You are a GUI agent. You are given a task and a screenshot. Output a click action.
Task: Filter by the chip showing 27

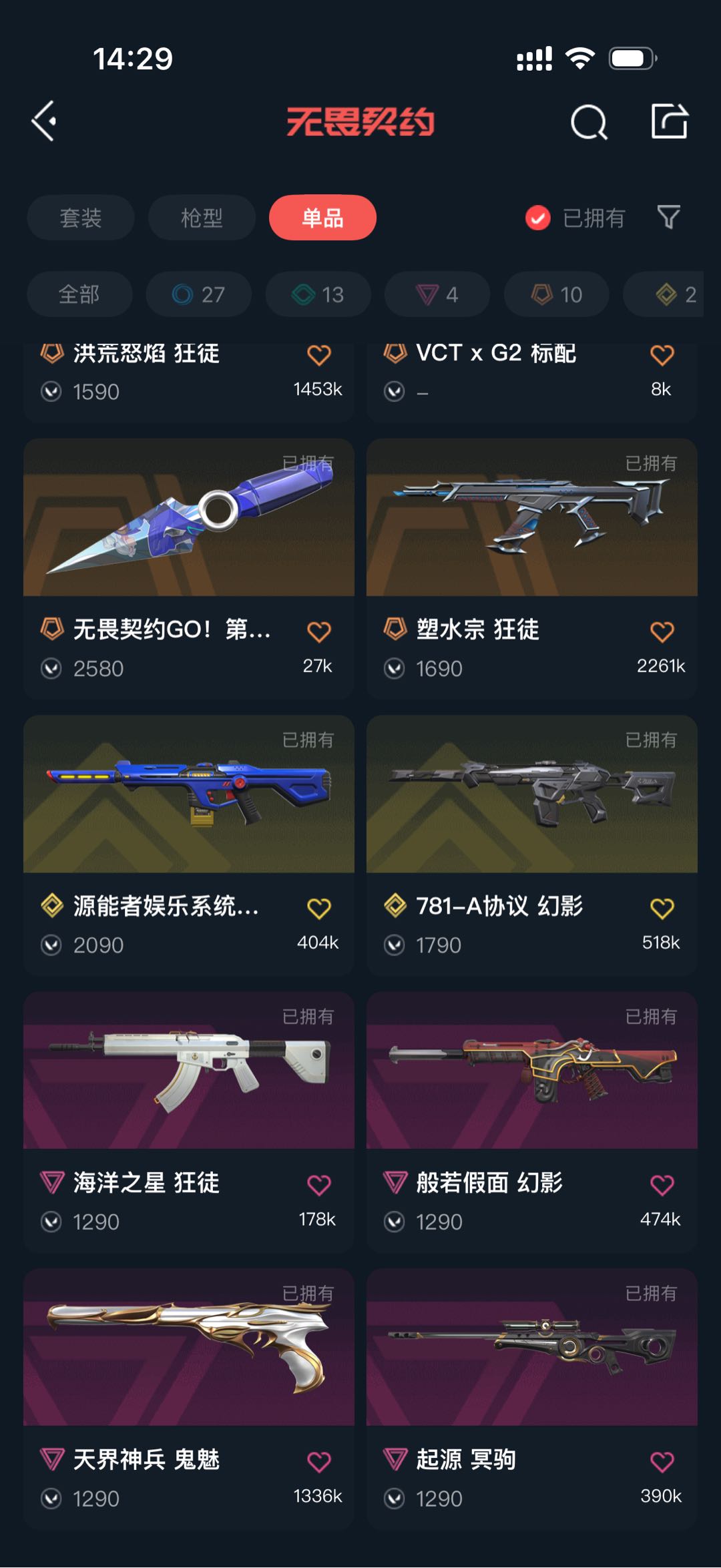[x=199, y=294]
